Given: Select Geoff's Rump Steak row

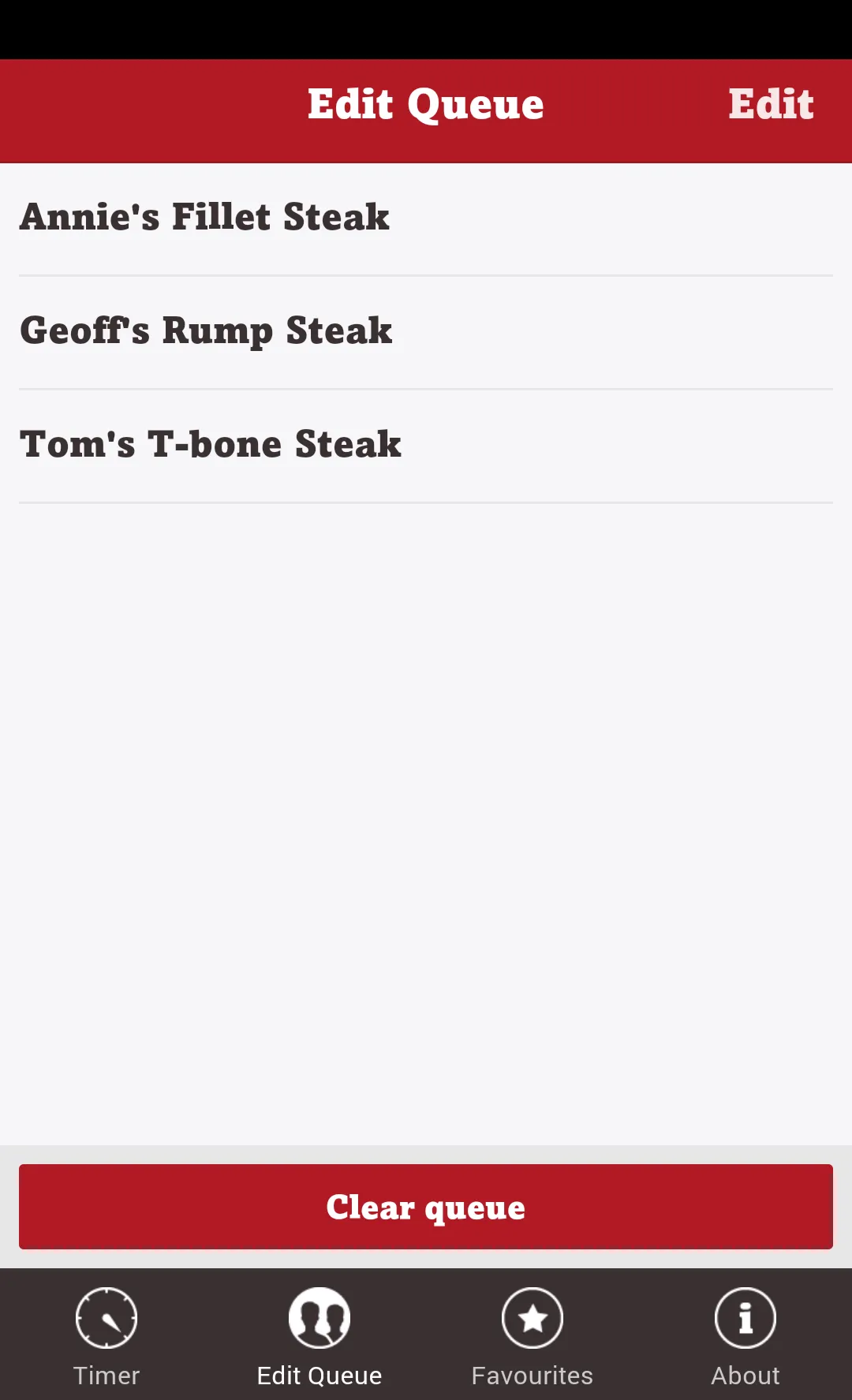Looking at the screenshot, I should [x=426, y=332].
